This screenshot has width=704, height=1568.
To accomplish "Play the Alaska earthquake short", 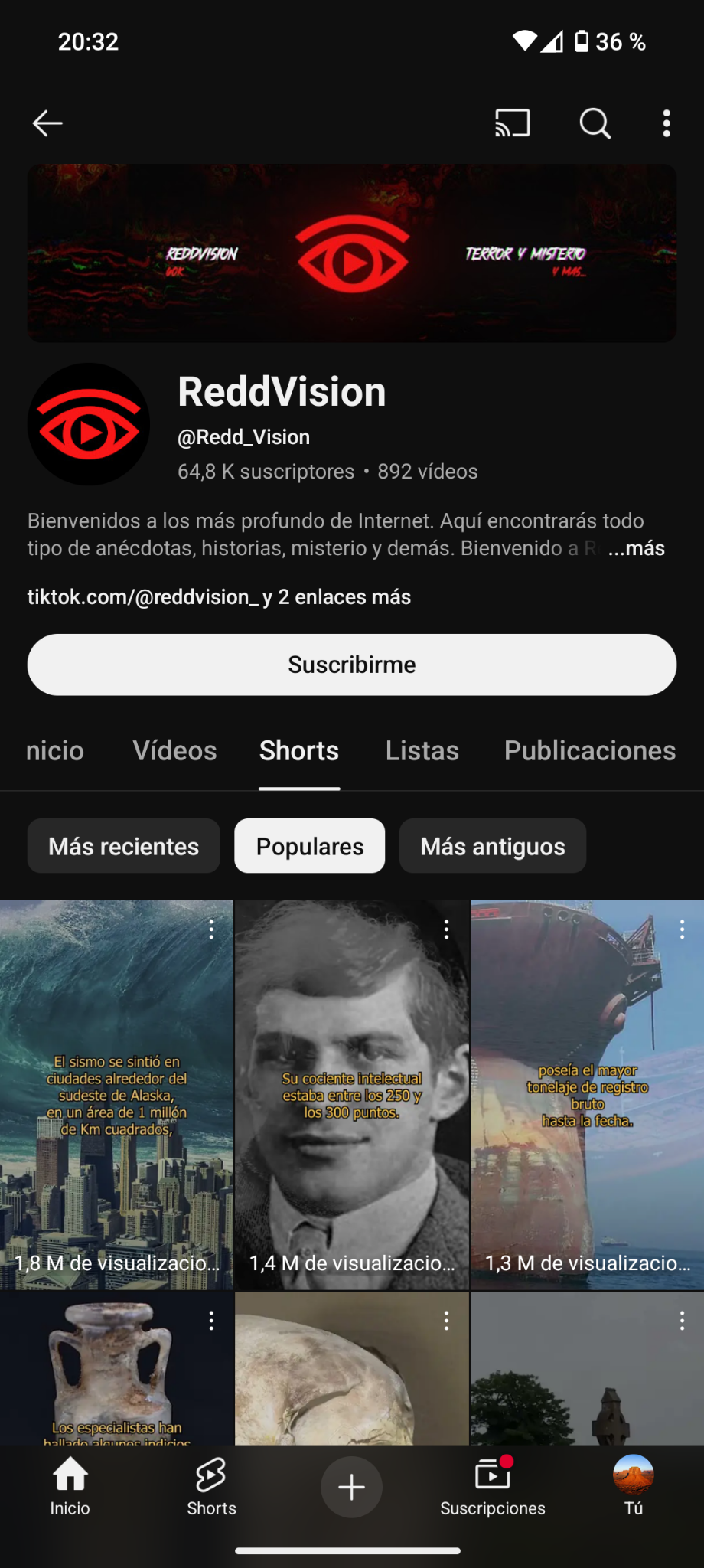I will click(116, 1095).
